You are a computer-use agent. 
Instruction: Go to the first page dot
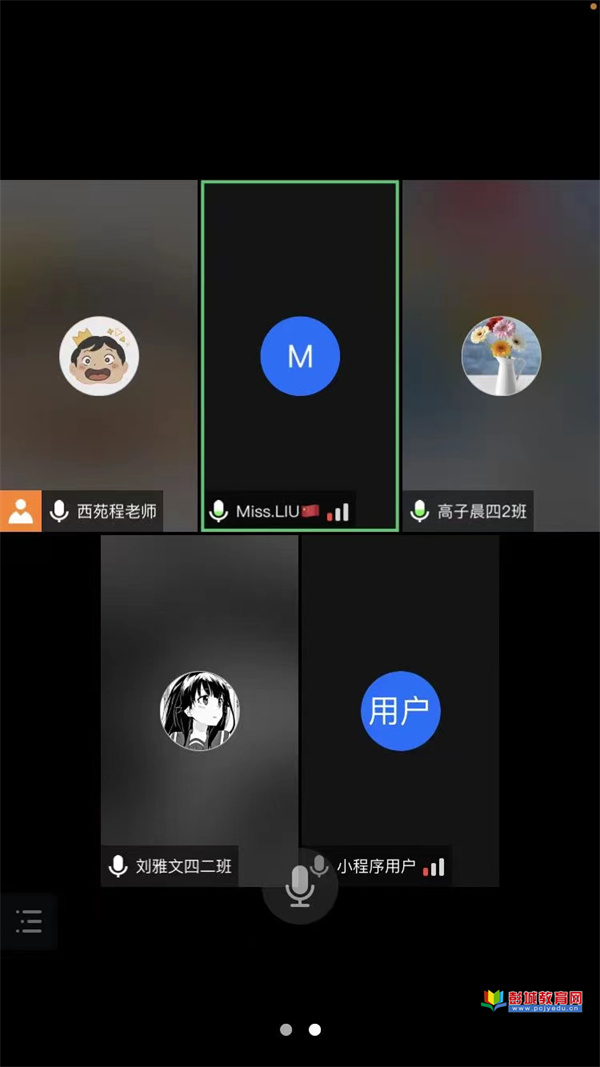[x=286, y=1029]
